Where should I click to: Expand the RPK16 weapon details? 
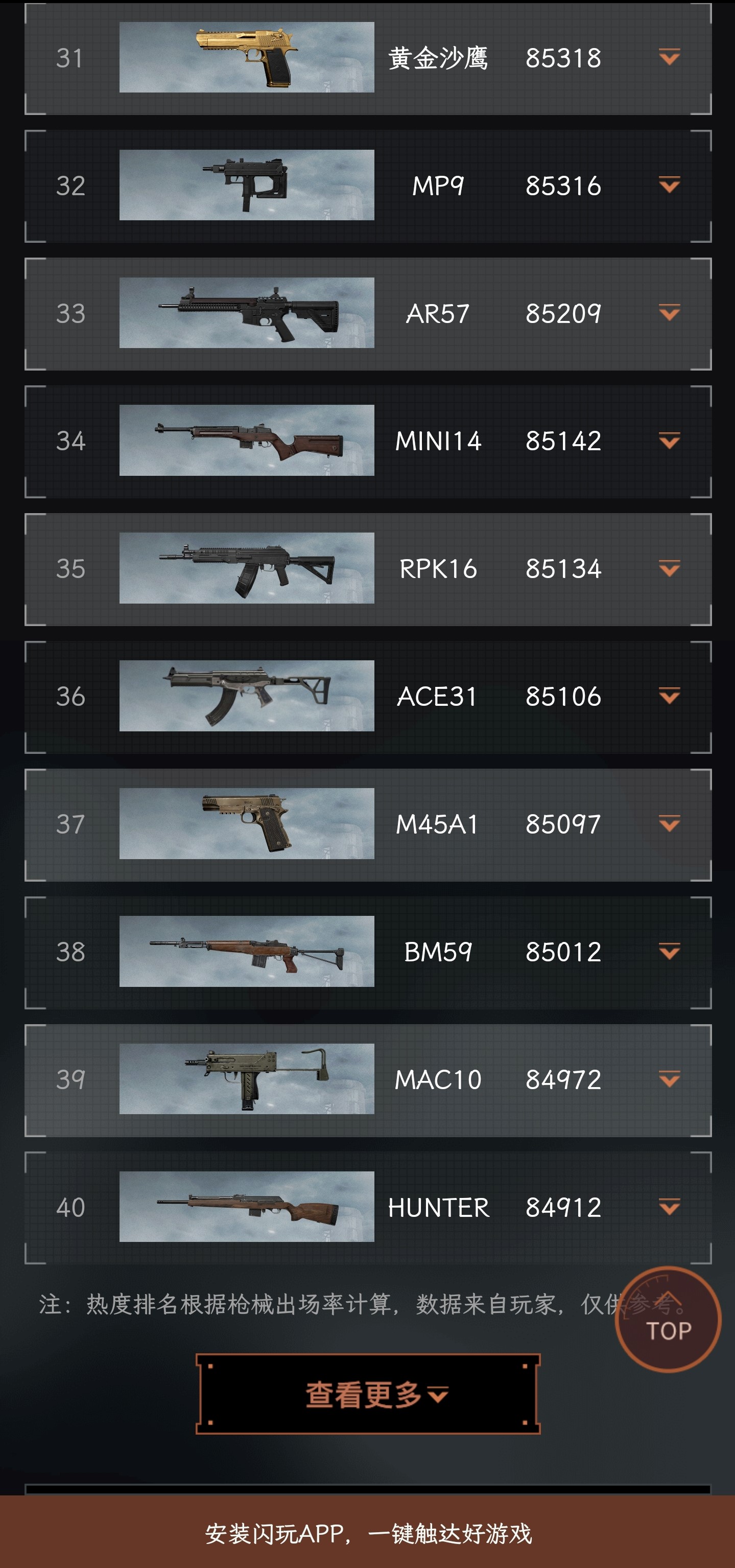pos(669,568)
